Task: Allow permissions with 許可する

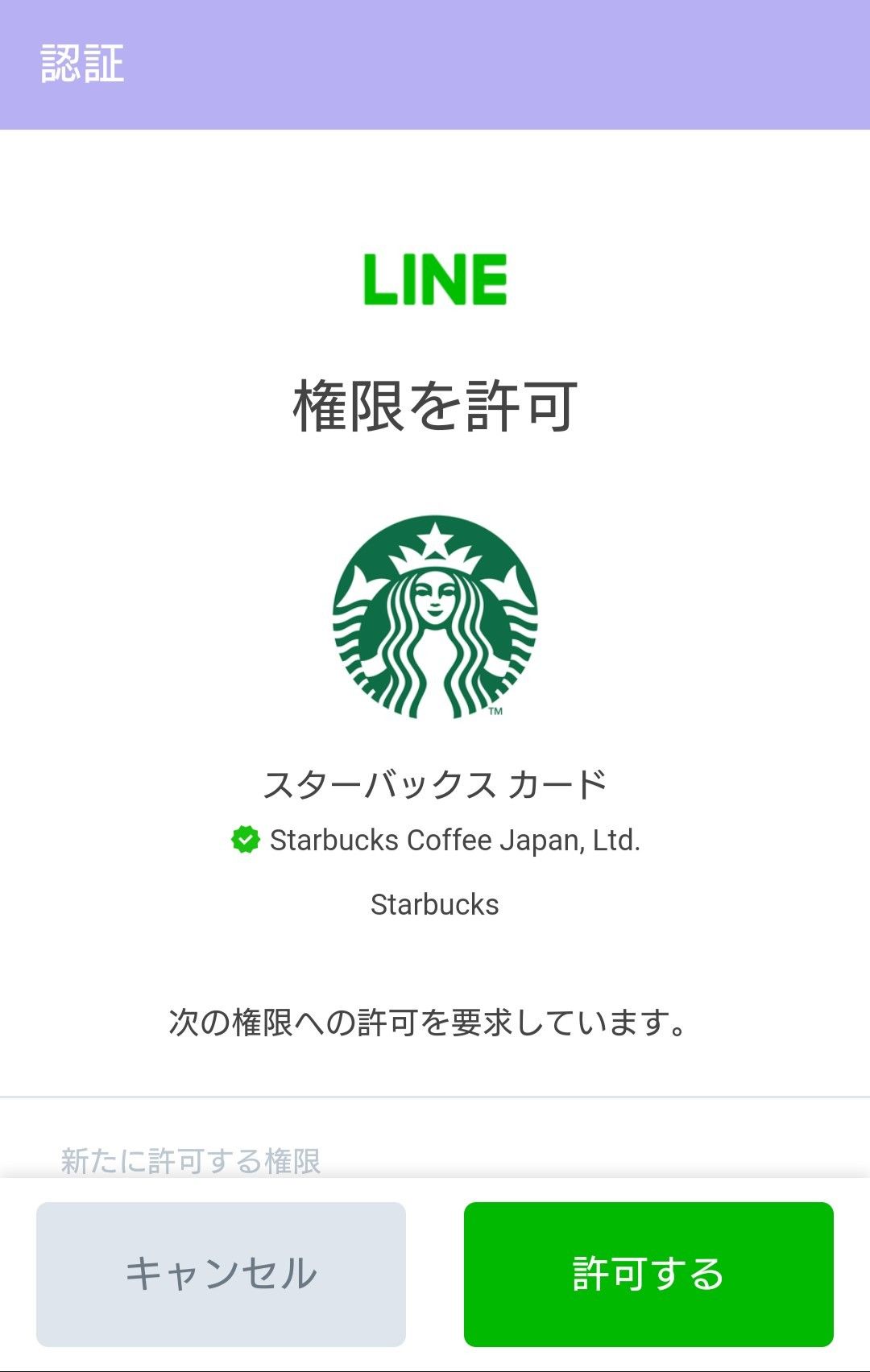Action: click(648, 1274)
